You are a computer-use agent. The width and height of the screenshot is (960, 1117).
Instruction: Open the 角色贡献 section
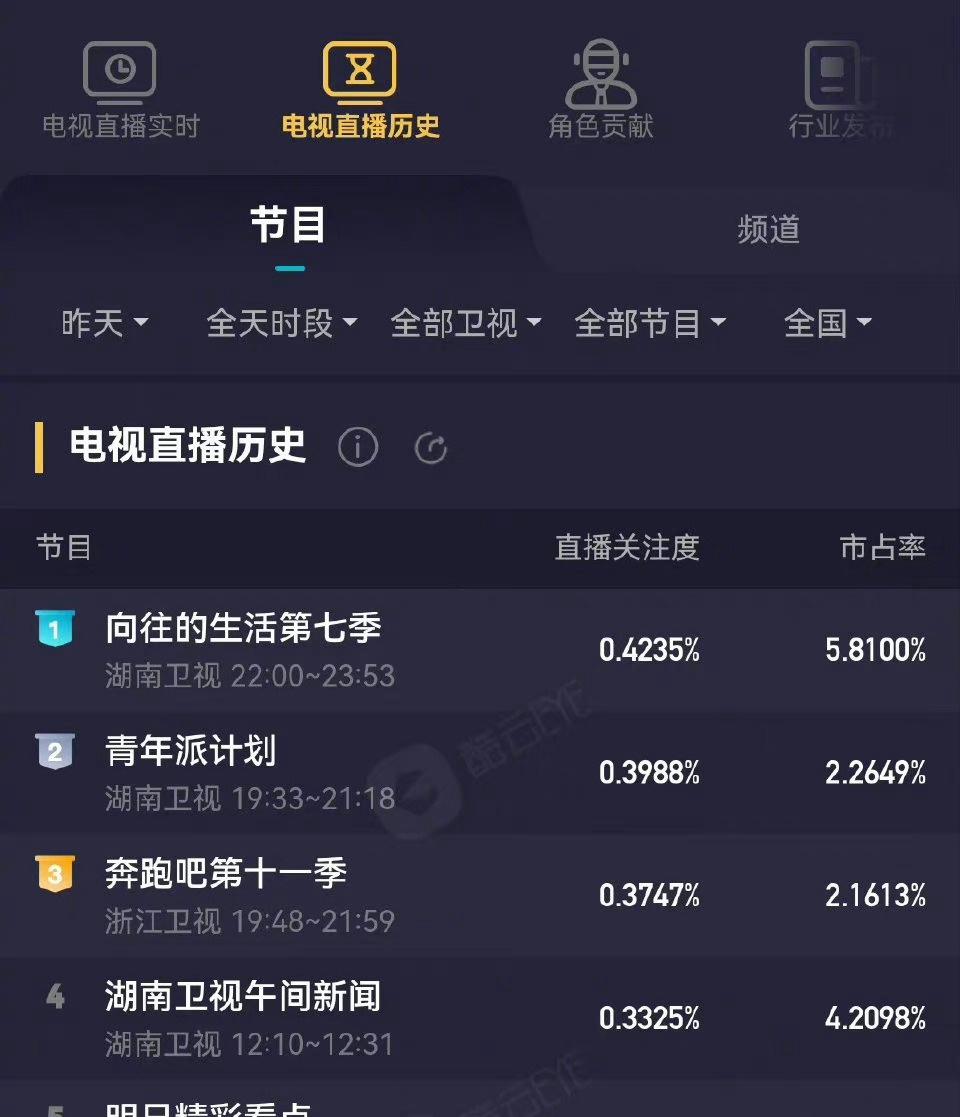600,90
